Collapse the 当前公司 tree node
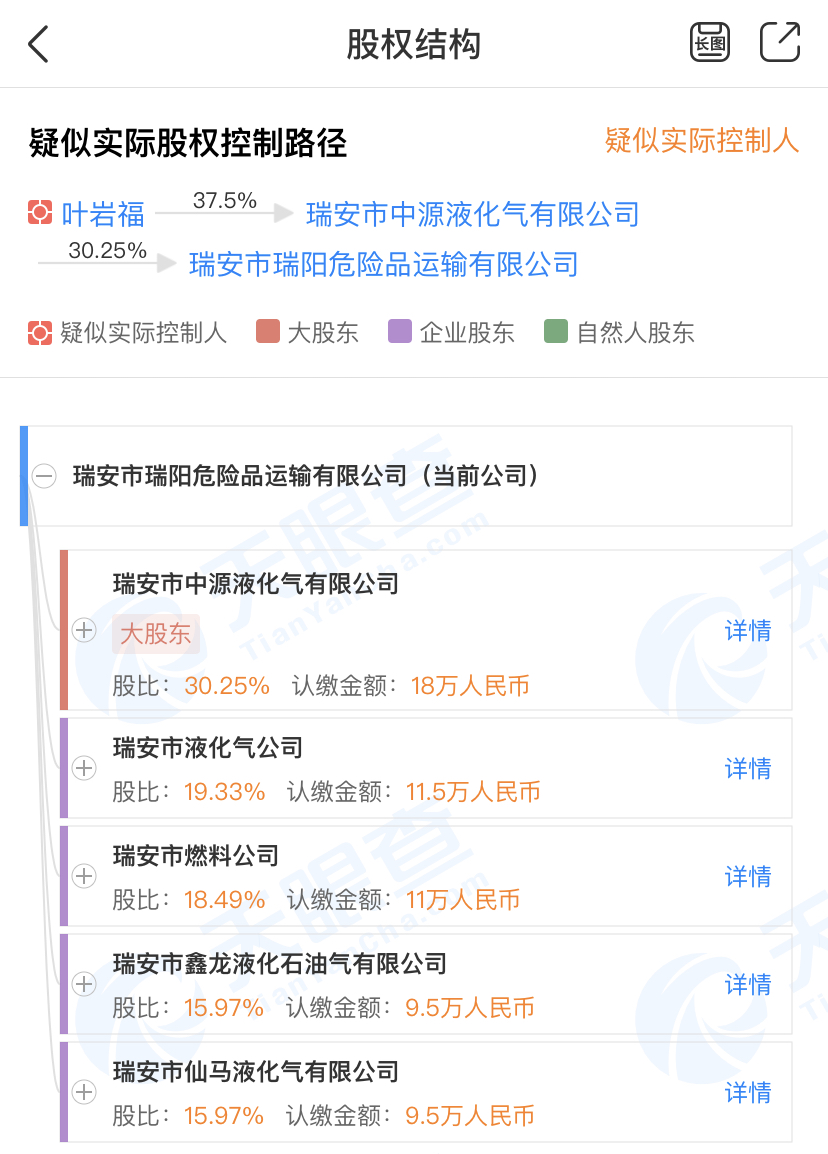828x1154 pixels. (44, 476)
